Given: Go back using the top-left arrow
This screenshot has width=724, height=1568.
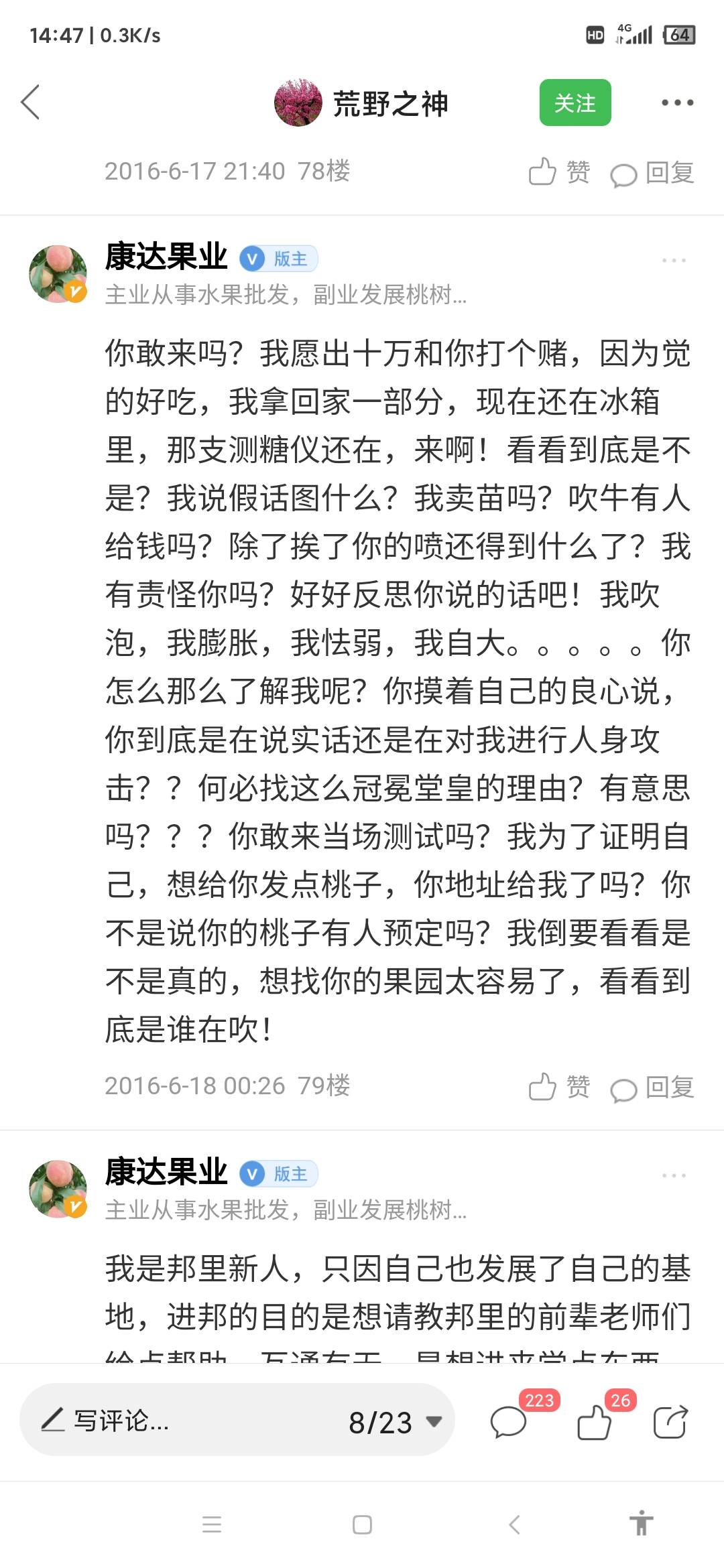Looking at the screenshot, I should coord(31,103).
